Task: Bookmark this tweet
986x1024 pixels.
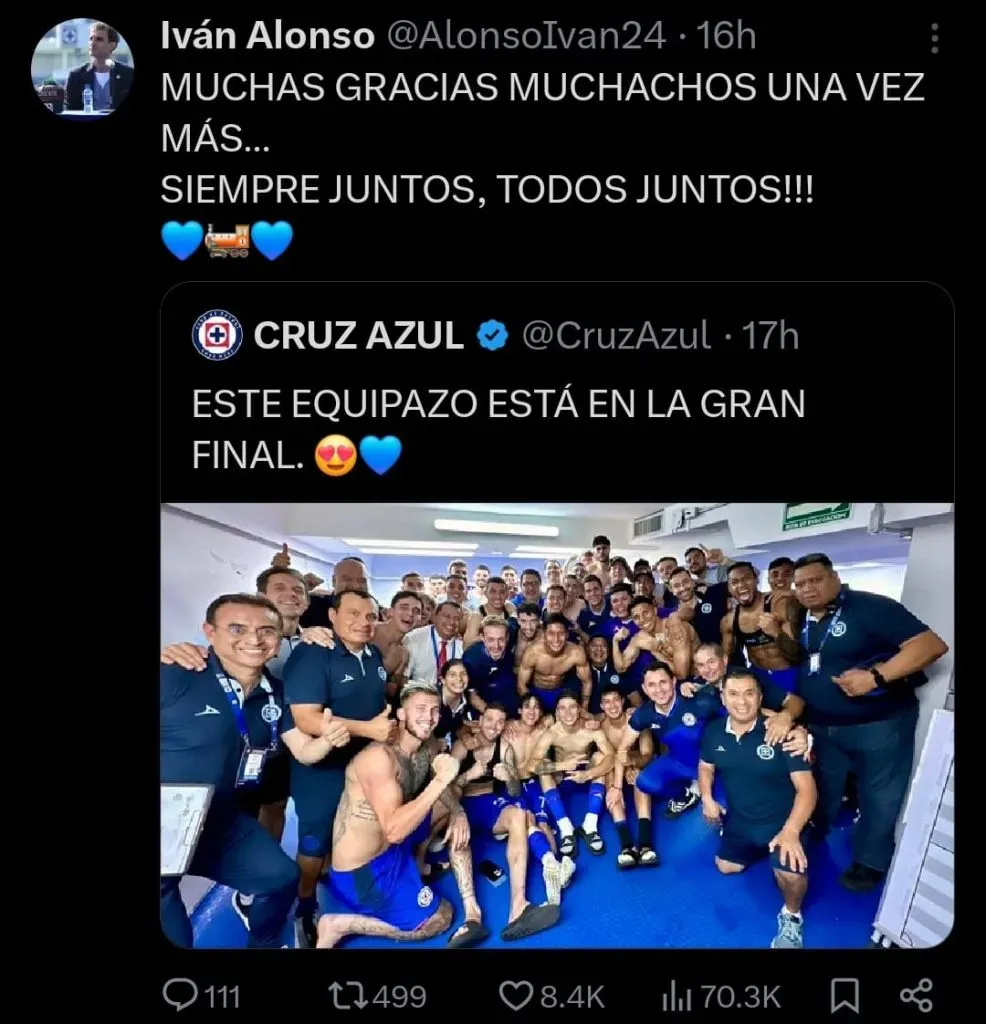Action: (846, 995)
